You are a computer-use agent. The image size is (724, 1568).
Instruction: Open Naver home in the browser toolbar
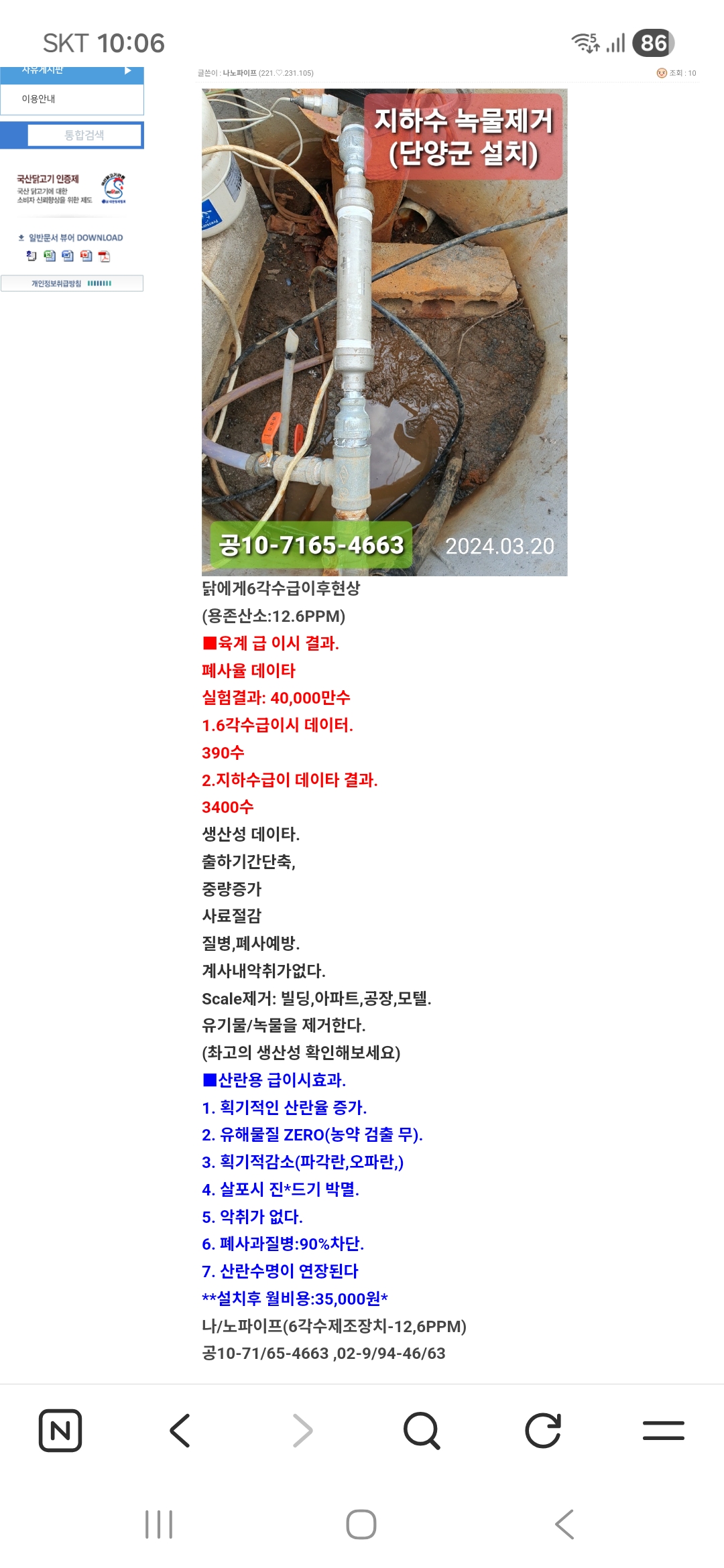click(x=60, y=1431)
